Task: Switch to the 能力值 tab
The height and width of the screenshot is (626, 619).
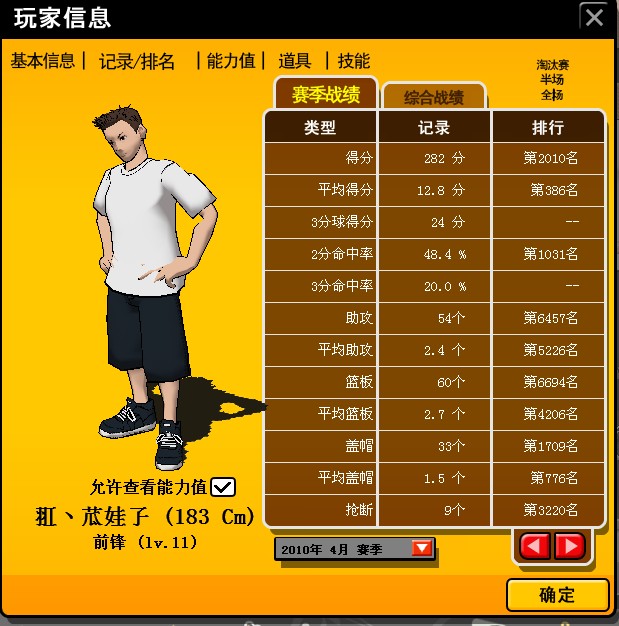Action: [231, 61]
